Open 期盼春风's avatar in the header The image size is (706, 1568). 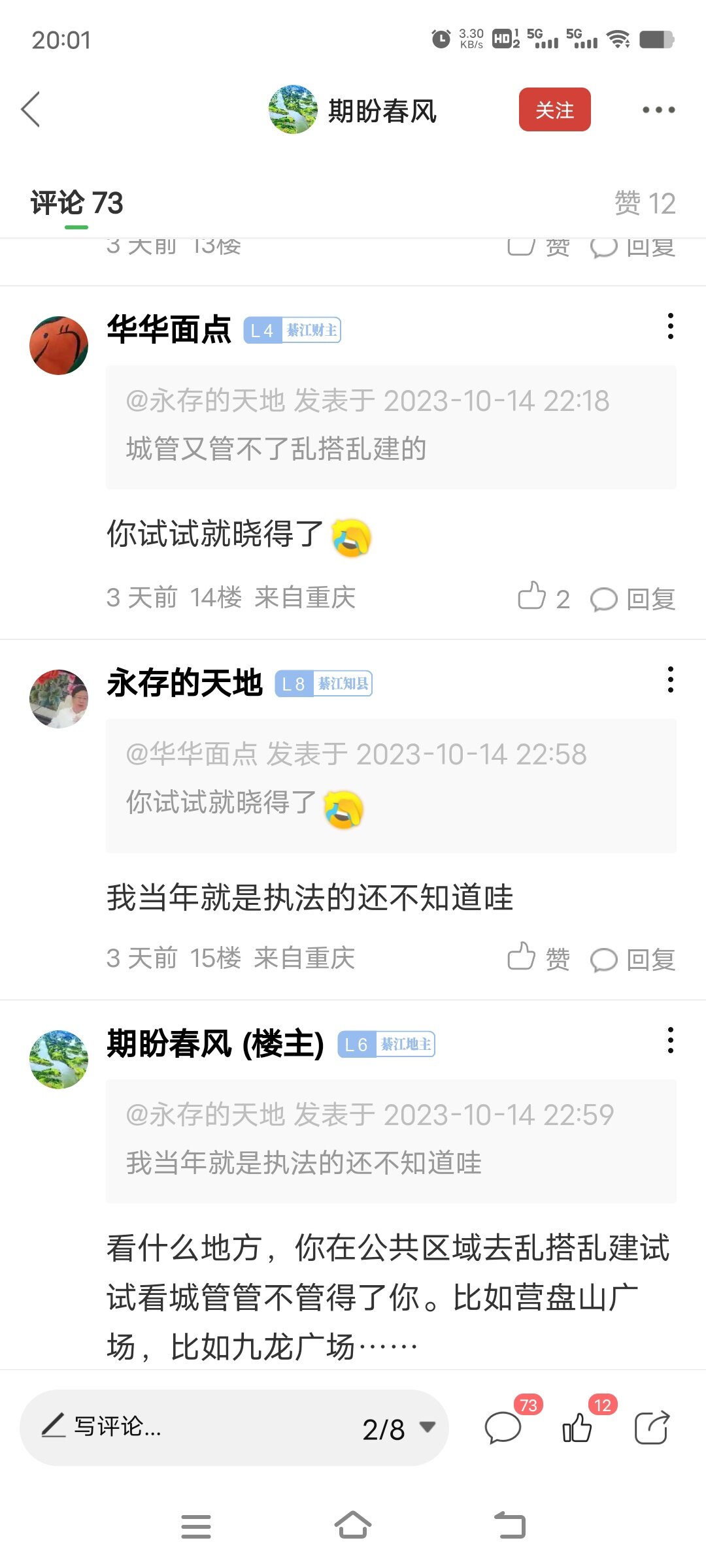tap(293, 110)
